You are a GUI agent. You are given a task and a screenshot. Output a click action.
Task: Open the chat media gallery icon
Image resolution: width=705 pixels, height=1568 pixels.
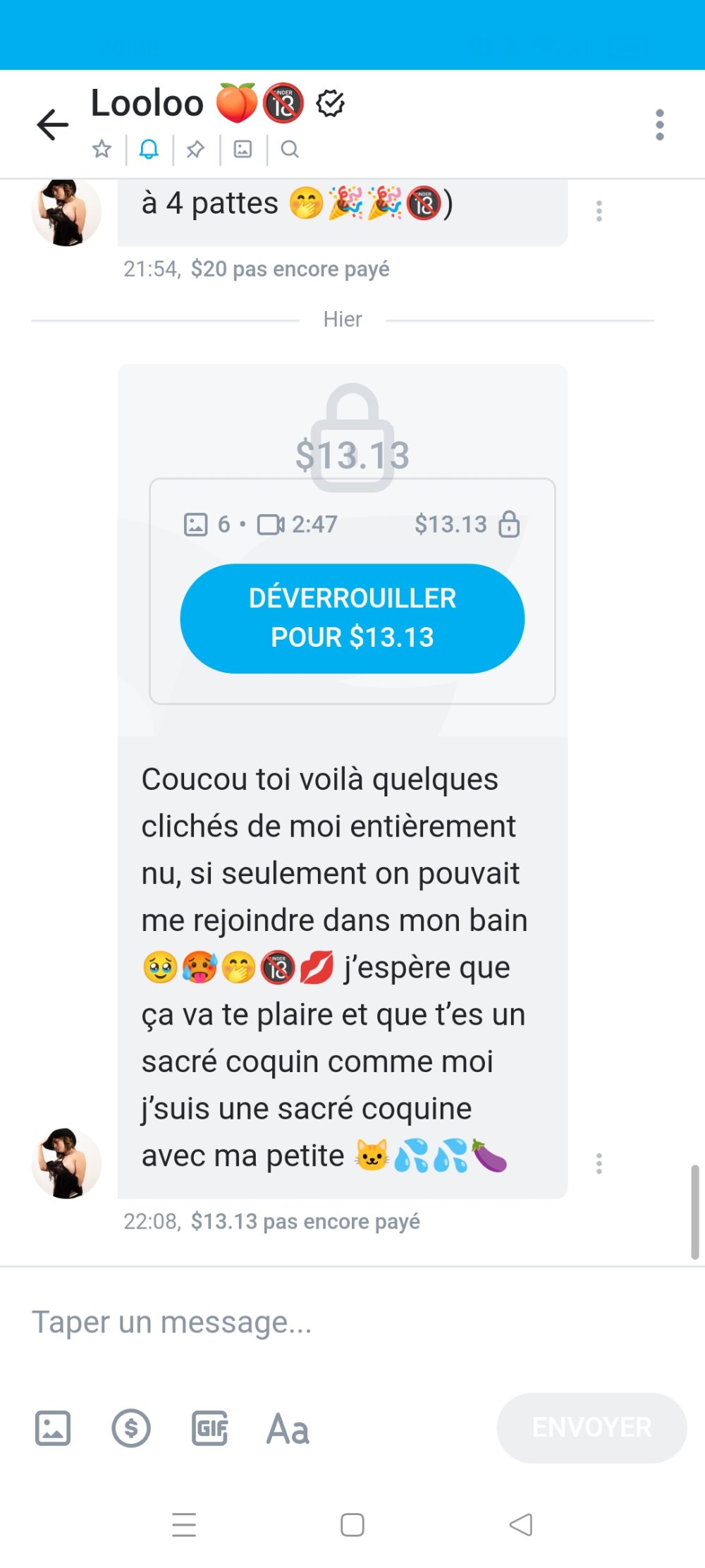pyautogui.click(x=243, y=149)
